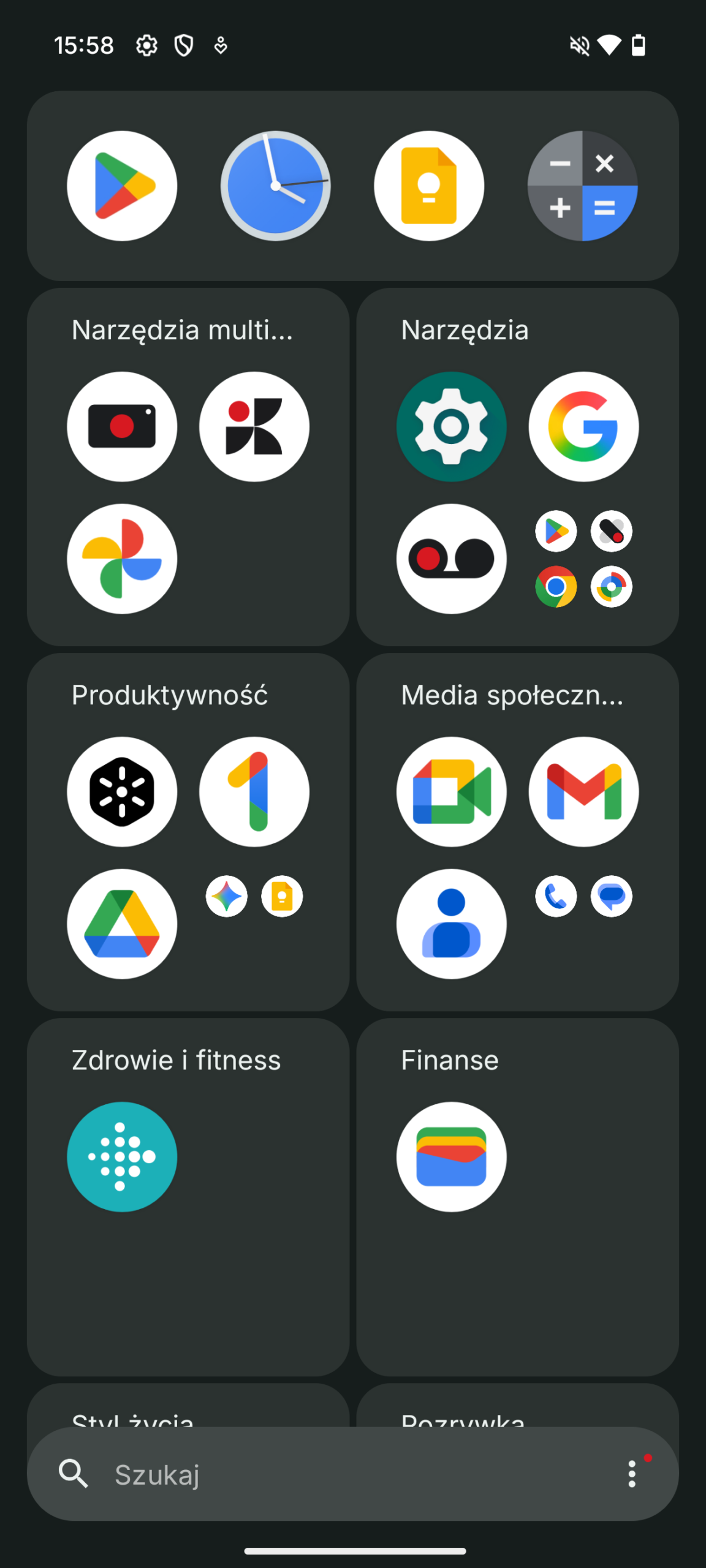The height and width of the screenshot is (1568, 706).
Task: Expand the Media społeczn... small icons group
Action: point(583,897)
